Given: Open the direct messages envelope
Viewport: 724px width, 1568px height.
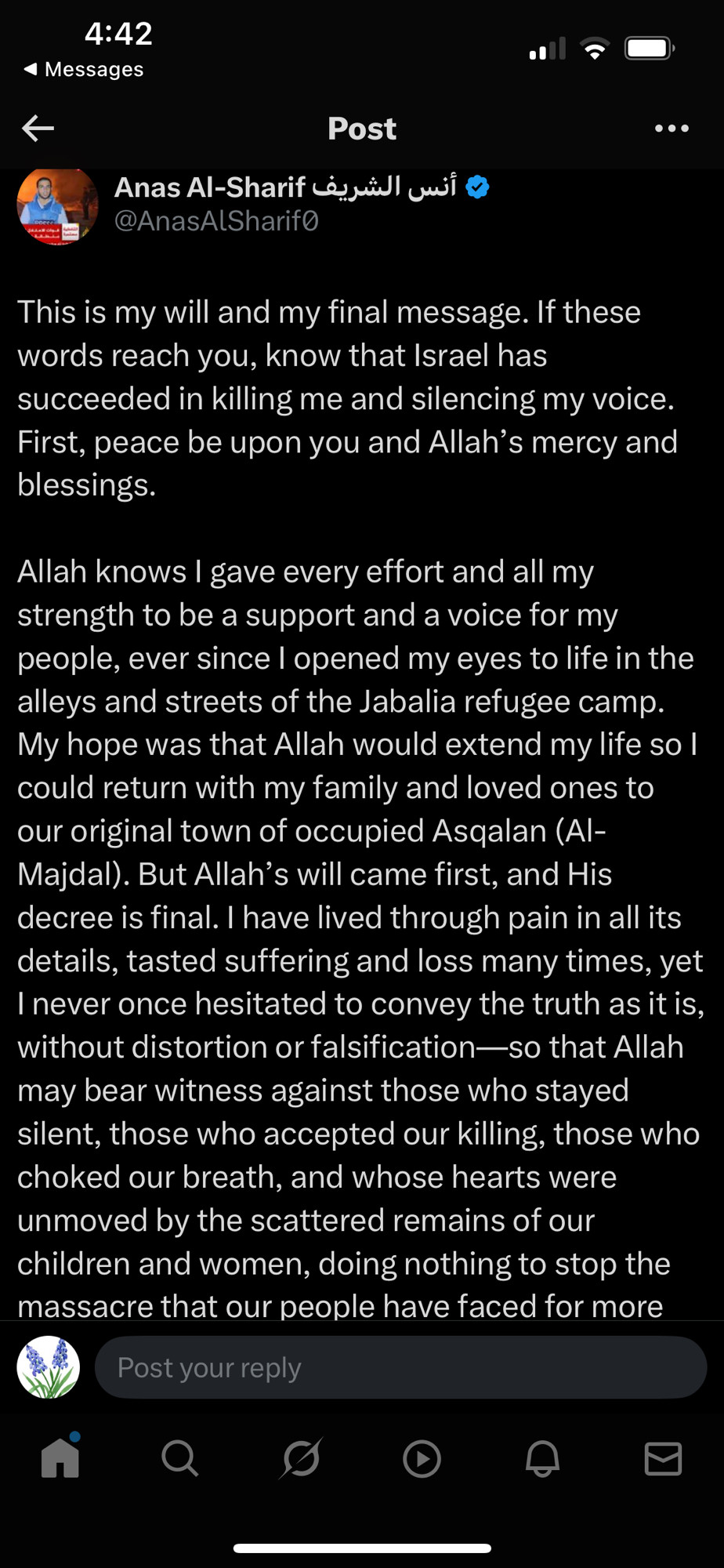Looking at the screenshot, I should pos(663,1459).
